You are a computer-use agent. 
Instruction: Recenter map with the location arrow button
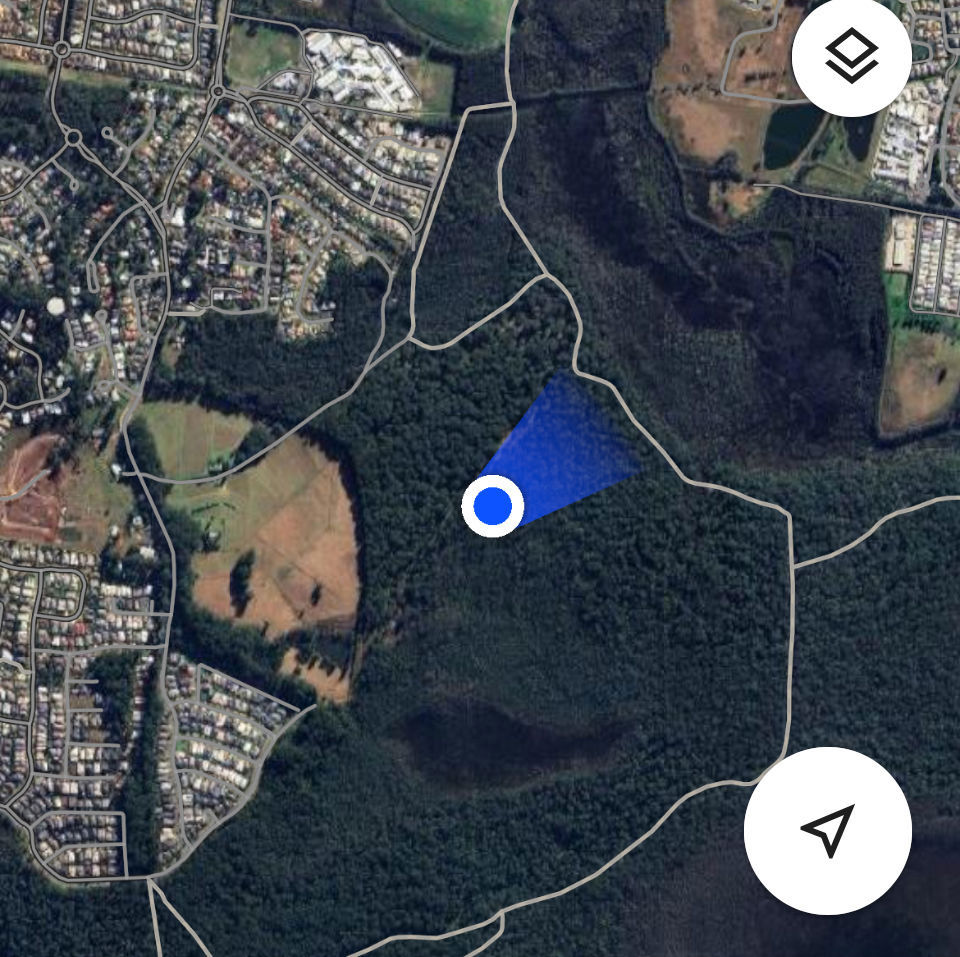coord(828,830)
